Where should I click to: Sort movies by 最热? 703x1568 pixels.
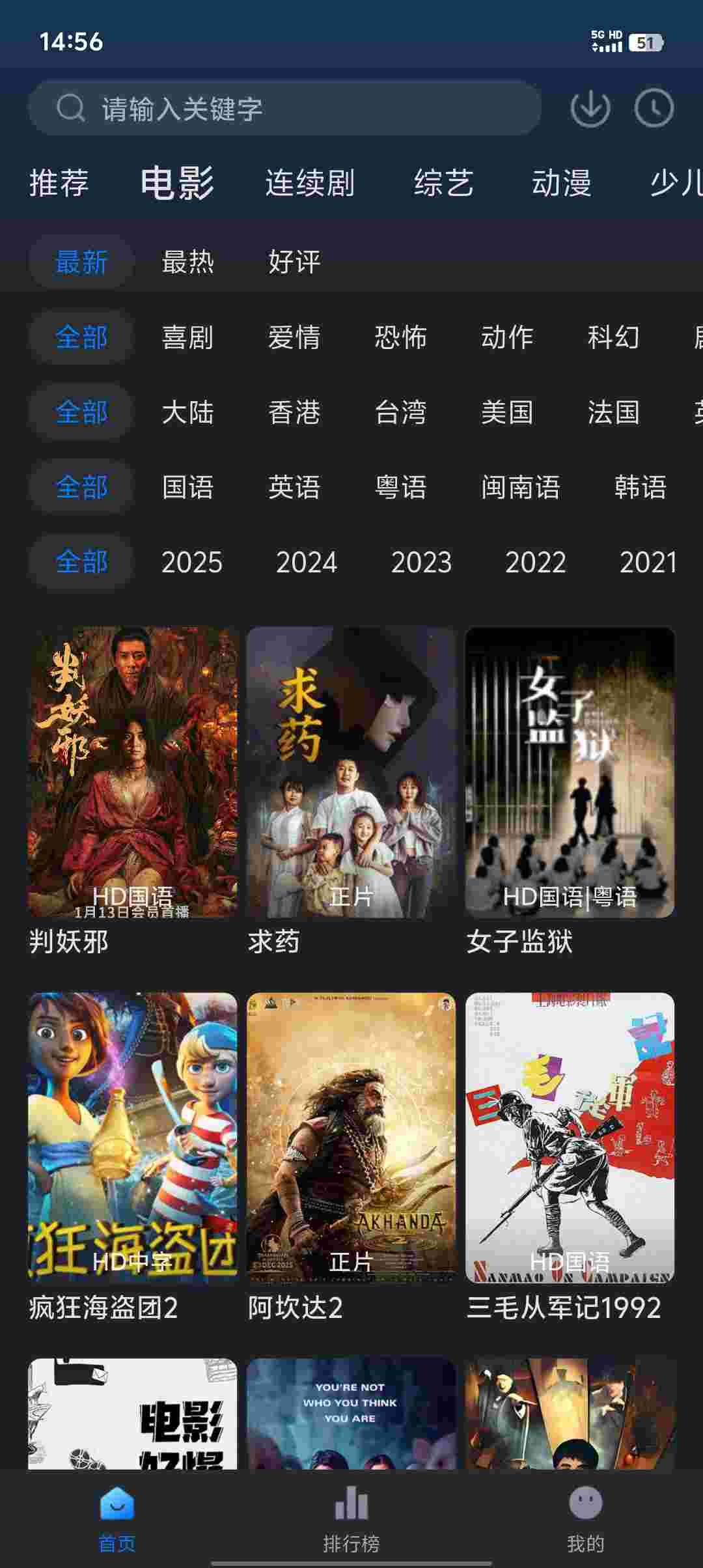[187, 262]
